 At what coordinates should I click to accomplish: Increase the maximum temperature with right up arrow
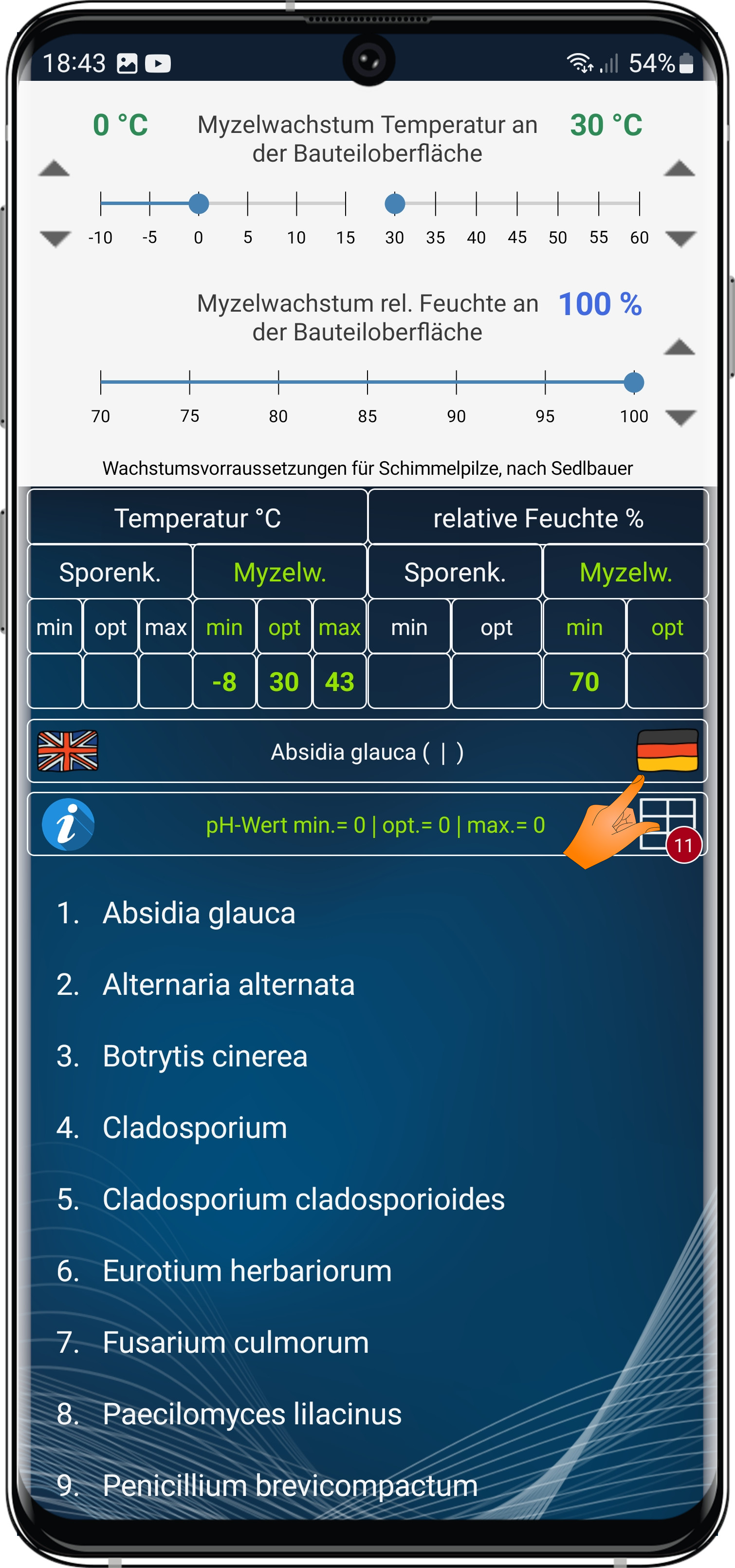[x=679, y=168]
